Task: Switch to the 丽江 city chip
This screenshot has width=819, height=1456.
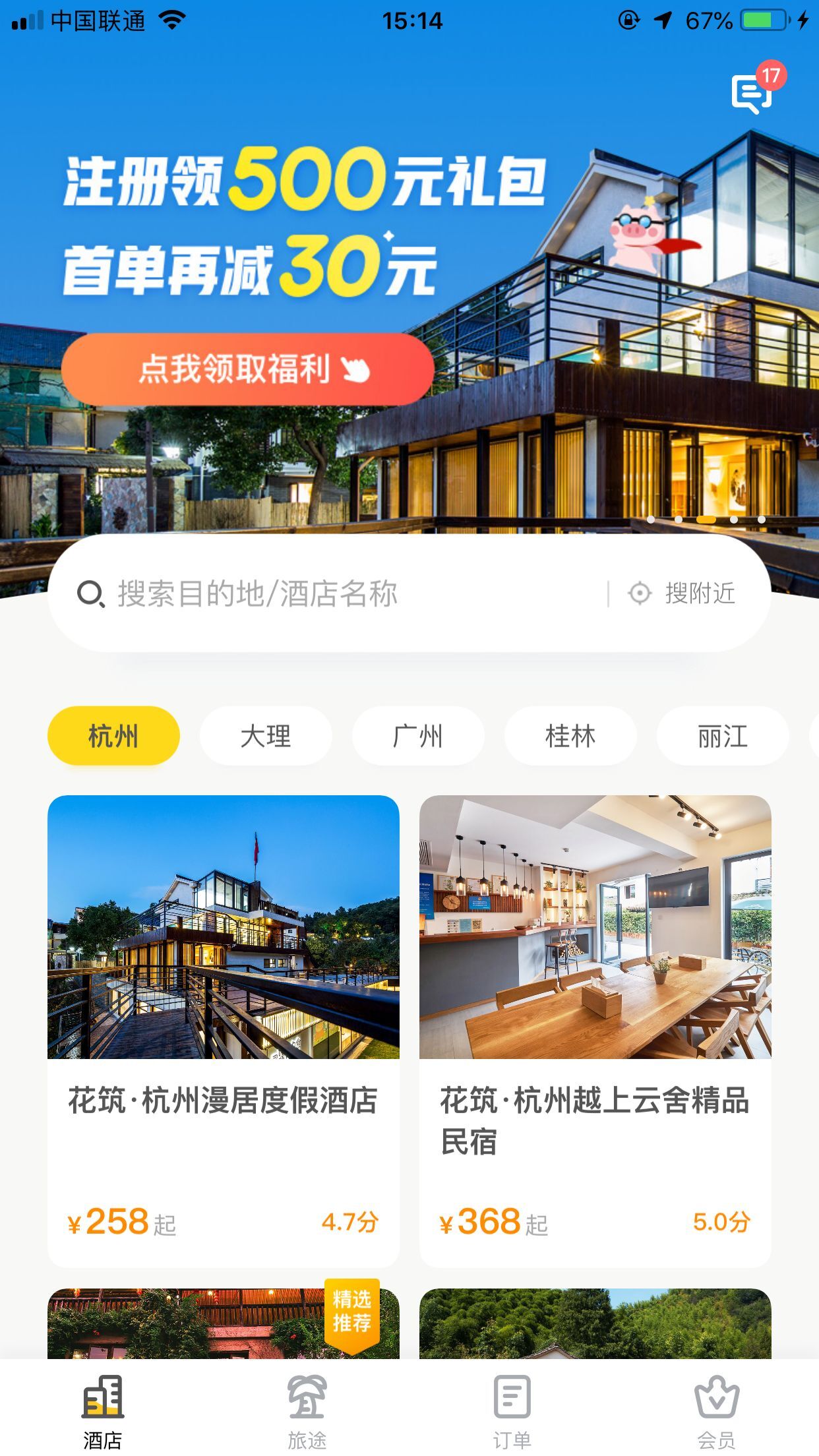Action: (x=722, y=736)
